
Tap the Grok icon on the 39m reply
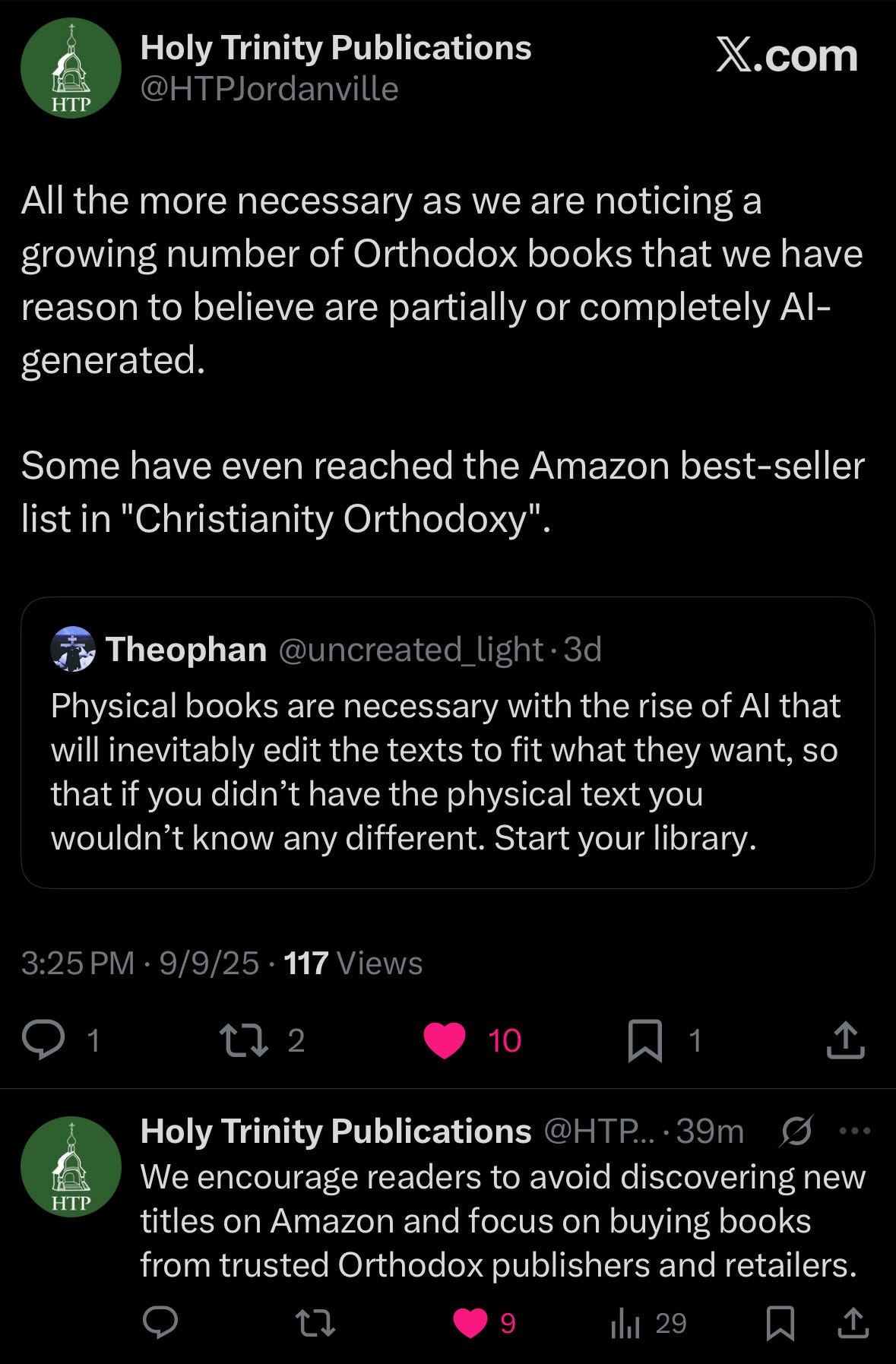point(796,1131)
